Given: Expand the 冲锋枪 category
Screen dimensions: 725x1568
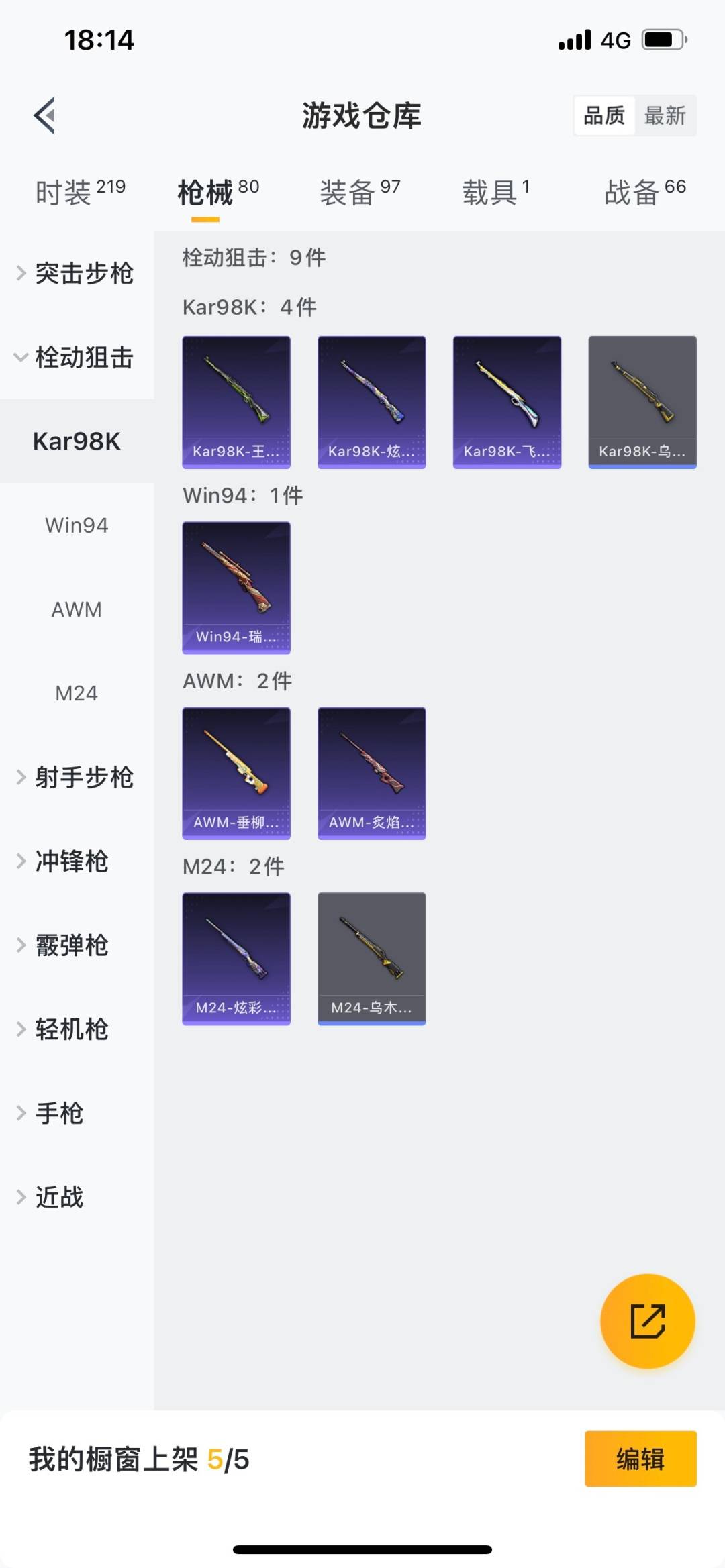Looking at the screenshot, I should click(71, 861).
